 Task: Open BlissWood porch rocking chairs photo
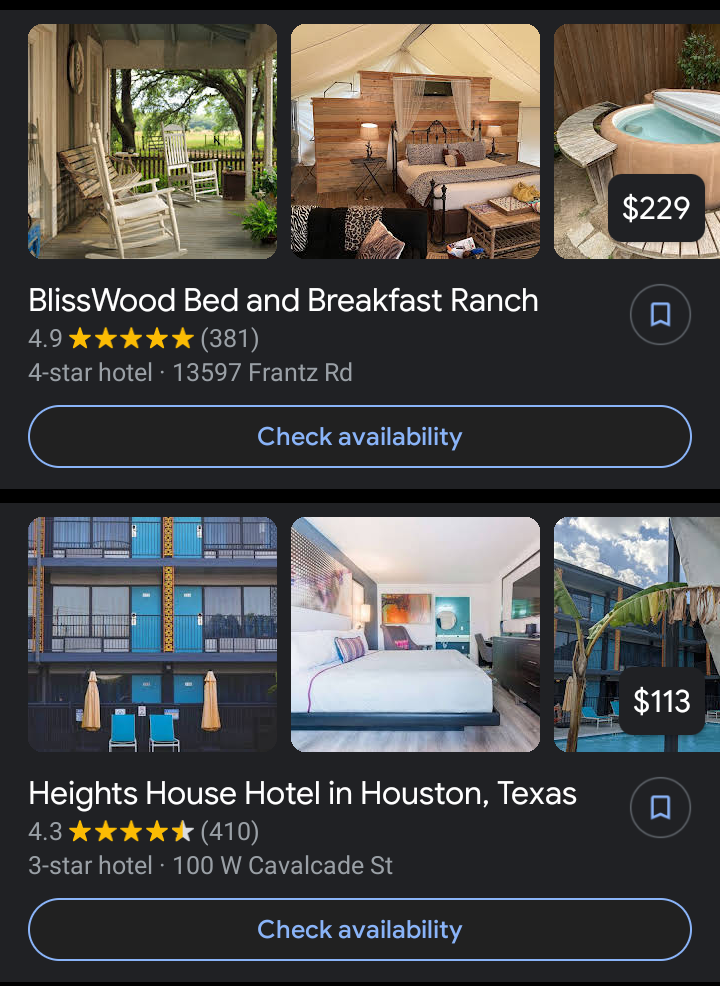152,142
